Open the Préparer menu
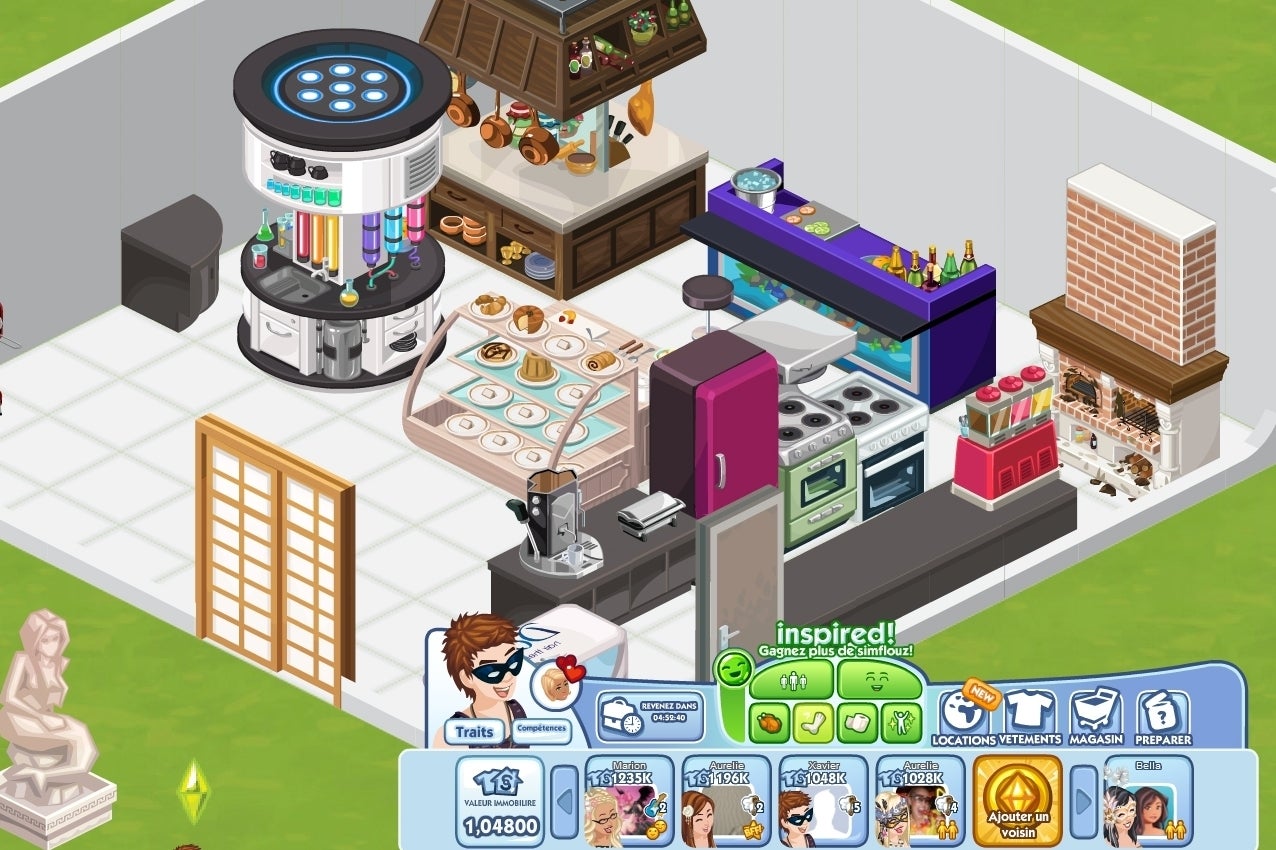 pos(1163,714)
